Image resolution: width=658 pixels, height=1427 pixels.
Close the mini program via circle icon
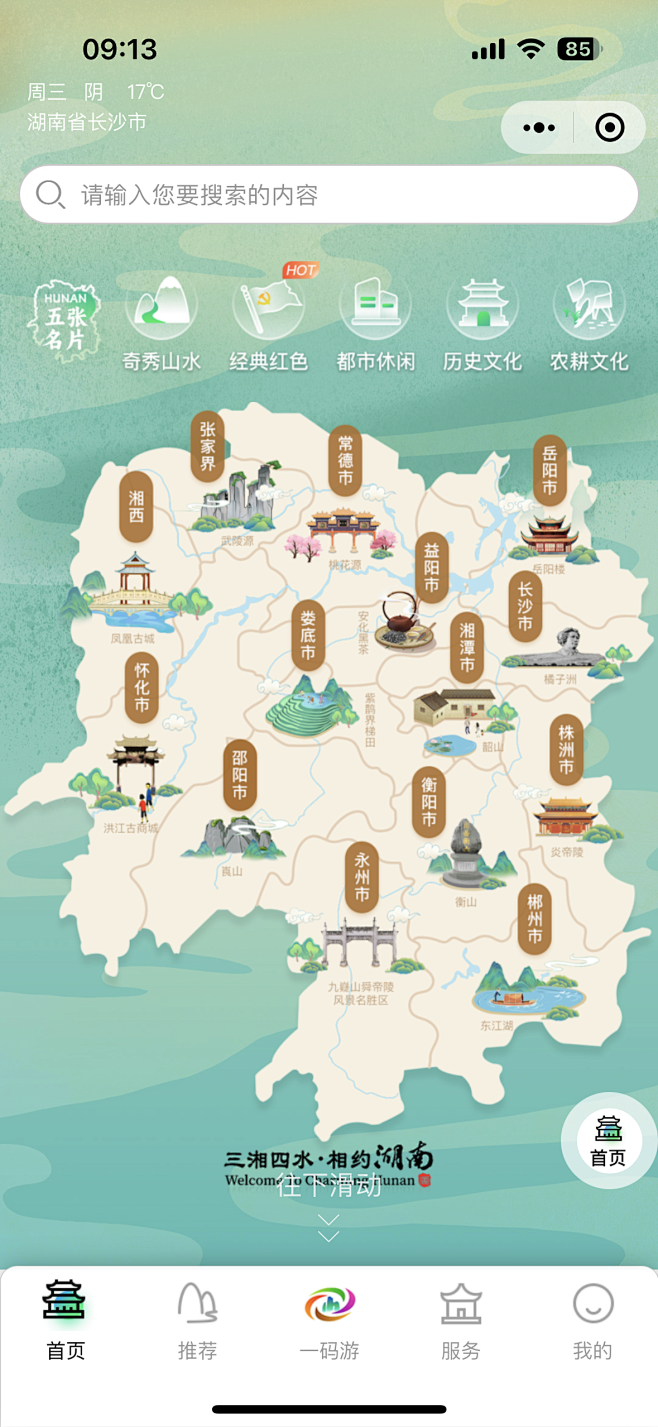[x=609, y=128]
